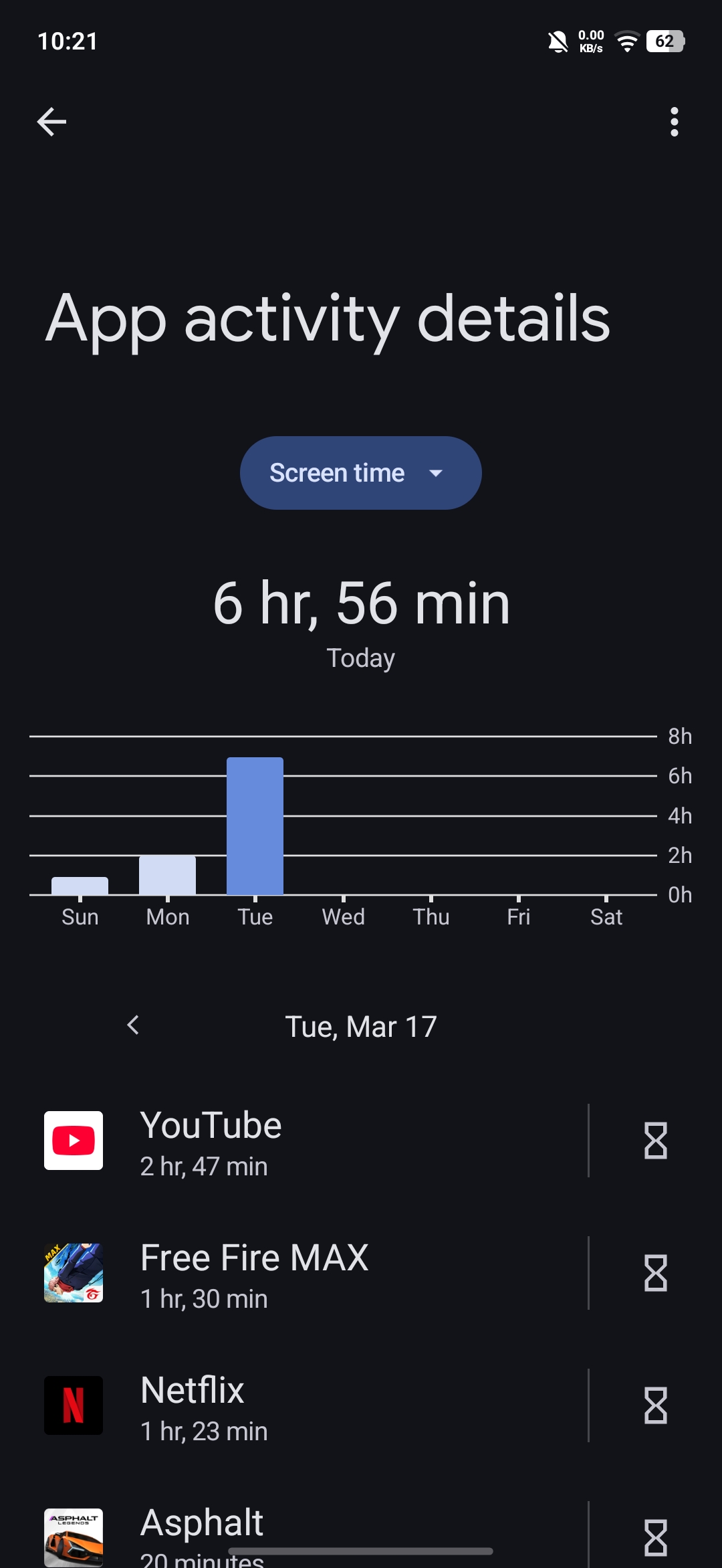Expand the Screen time dropdown

[x=360, y=473]
